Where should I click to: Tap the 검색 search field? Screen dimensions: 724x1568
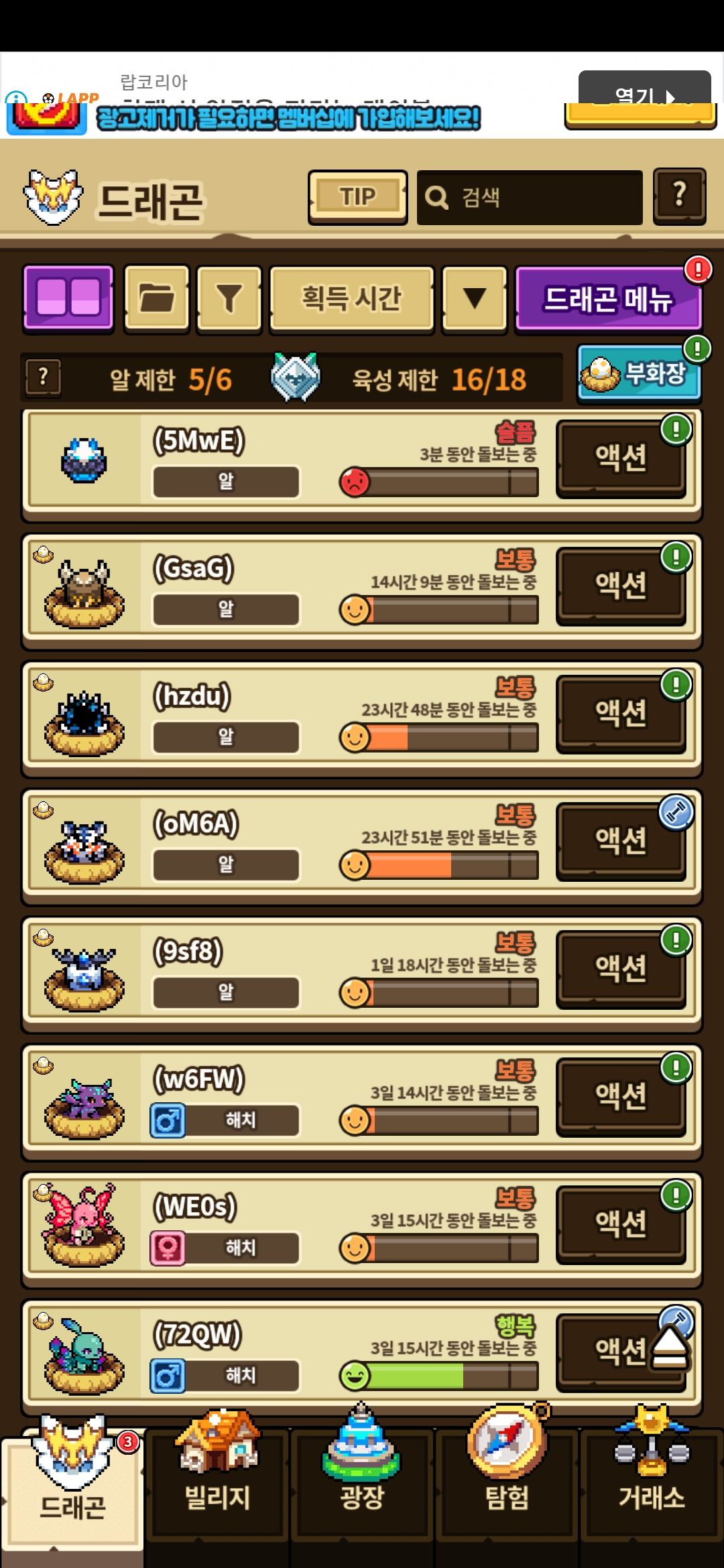(x=530, y=197)
